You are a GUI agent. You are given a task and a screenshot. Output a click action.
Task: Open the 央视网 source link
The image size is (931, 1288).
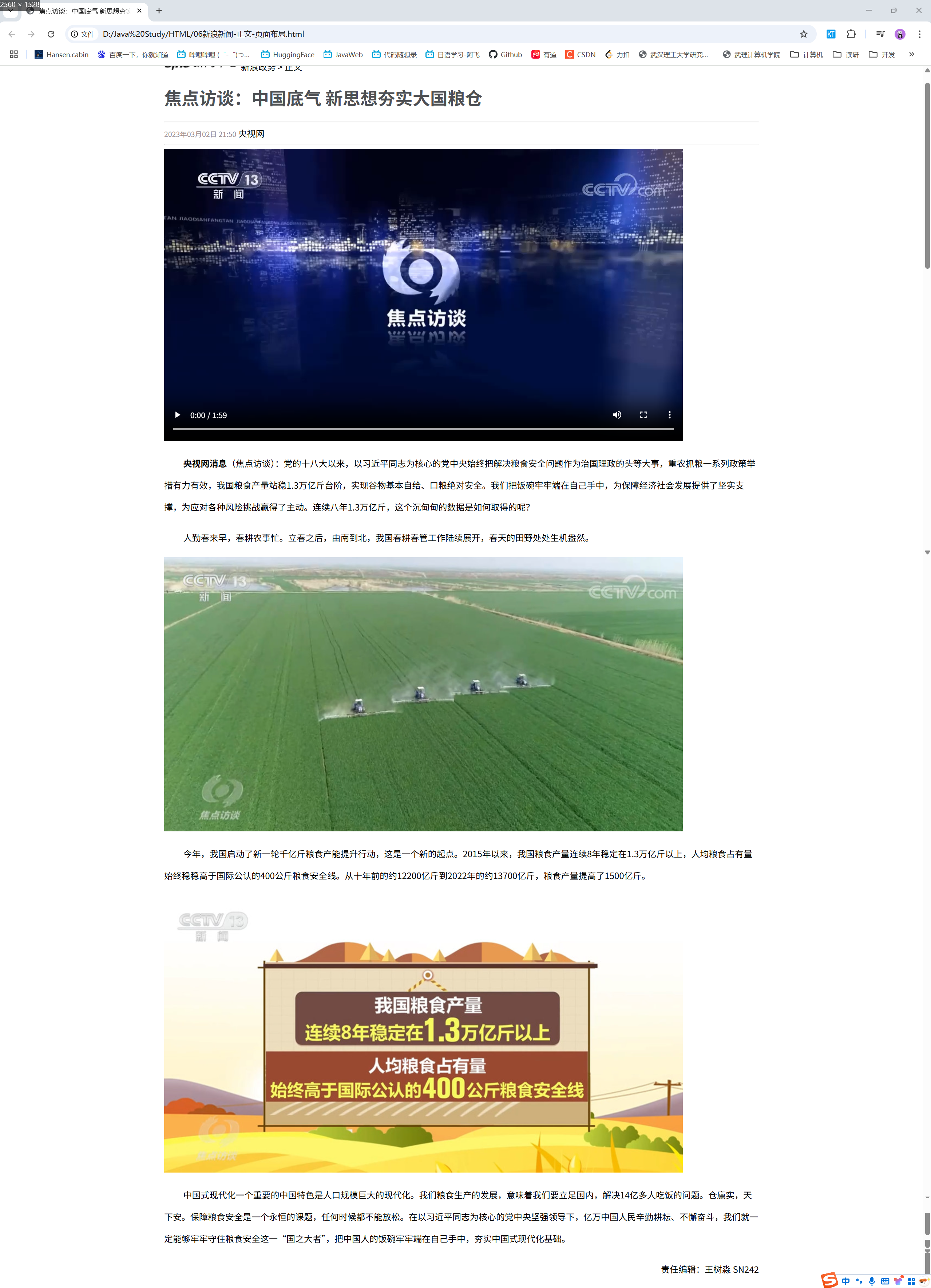coord(251,134)
